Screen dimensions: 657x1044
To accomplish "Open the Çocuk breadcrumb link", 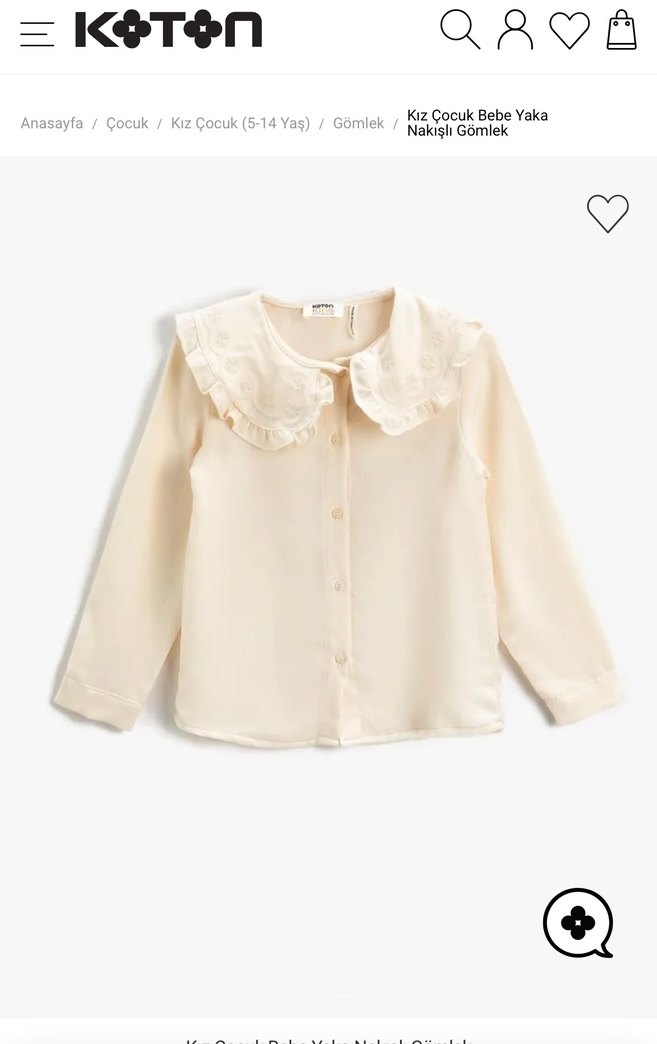I will [127, 123].
